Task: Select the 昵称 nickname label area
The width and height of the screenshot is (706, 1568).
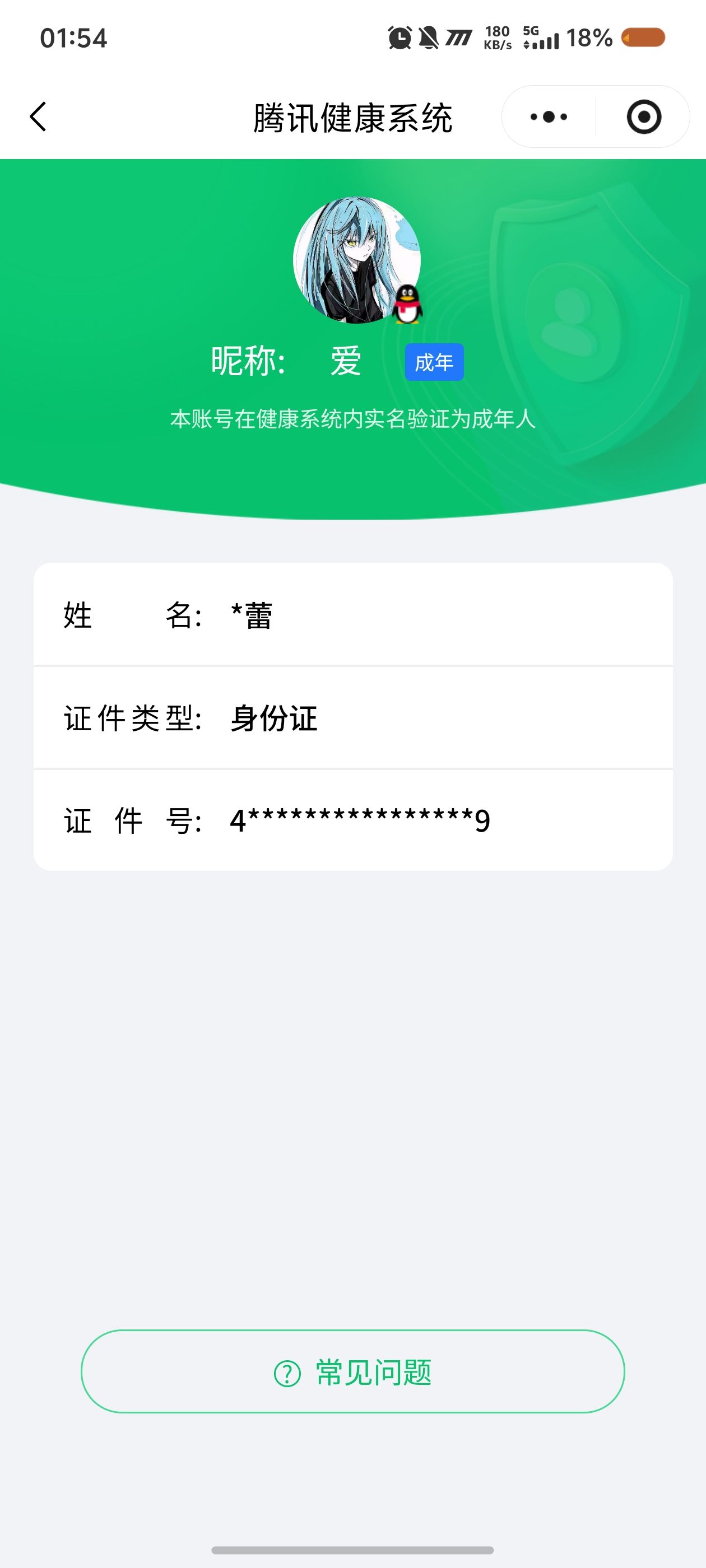Action: click(x=245, y=360)
